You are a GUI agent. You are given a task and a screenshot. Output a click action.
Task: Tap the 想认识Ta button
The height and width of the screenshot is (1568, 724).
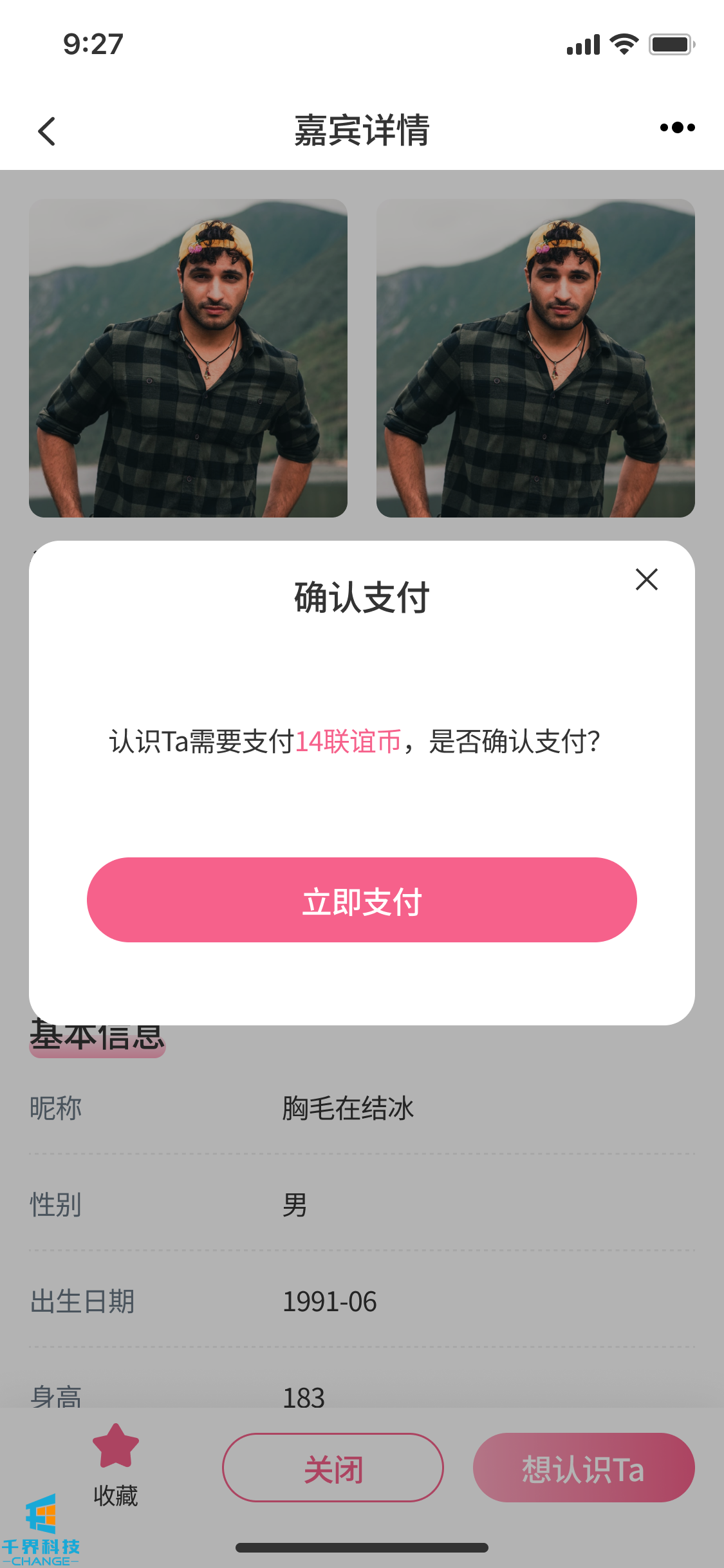583,1468
